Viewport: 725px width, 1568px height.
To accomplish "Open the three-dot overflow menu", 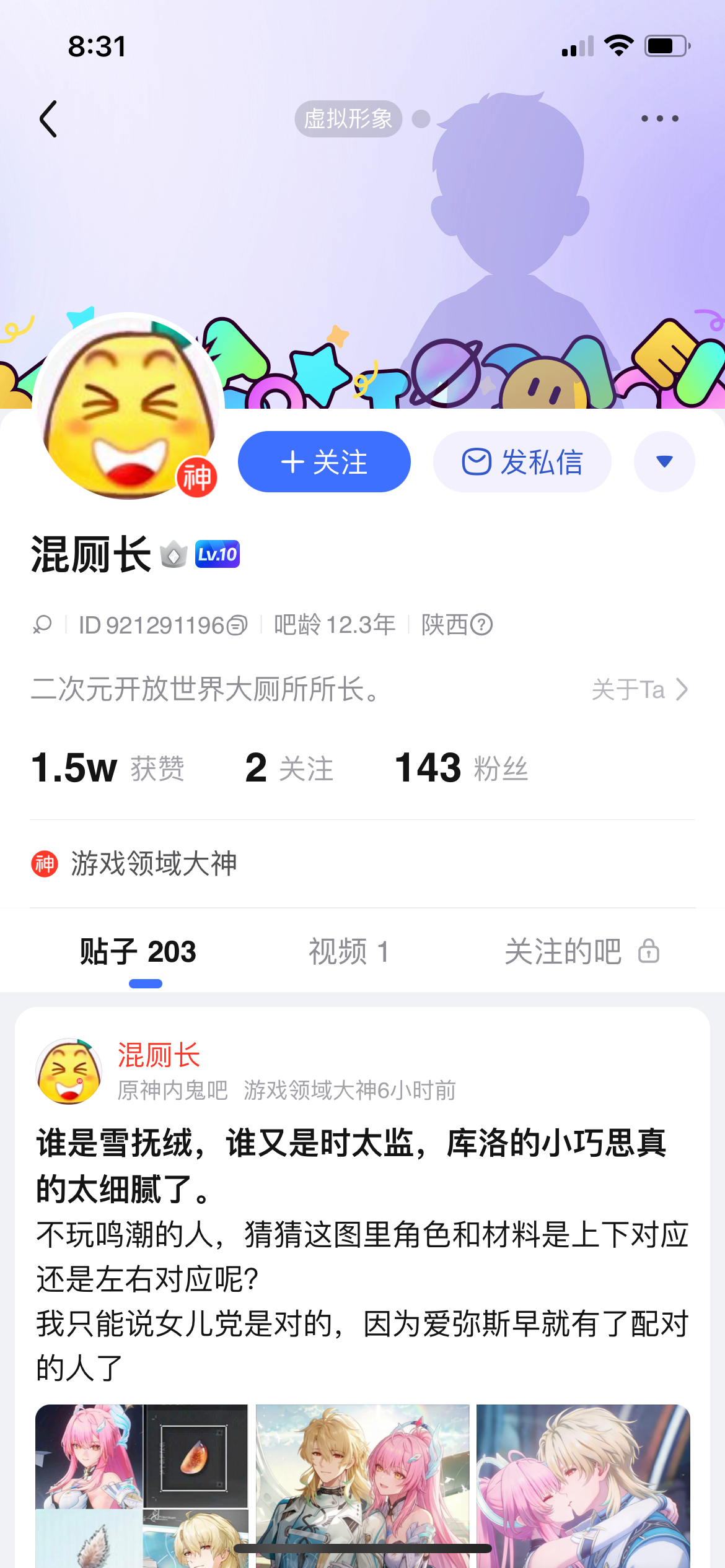I will point(659,118).
